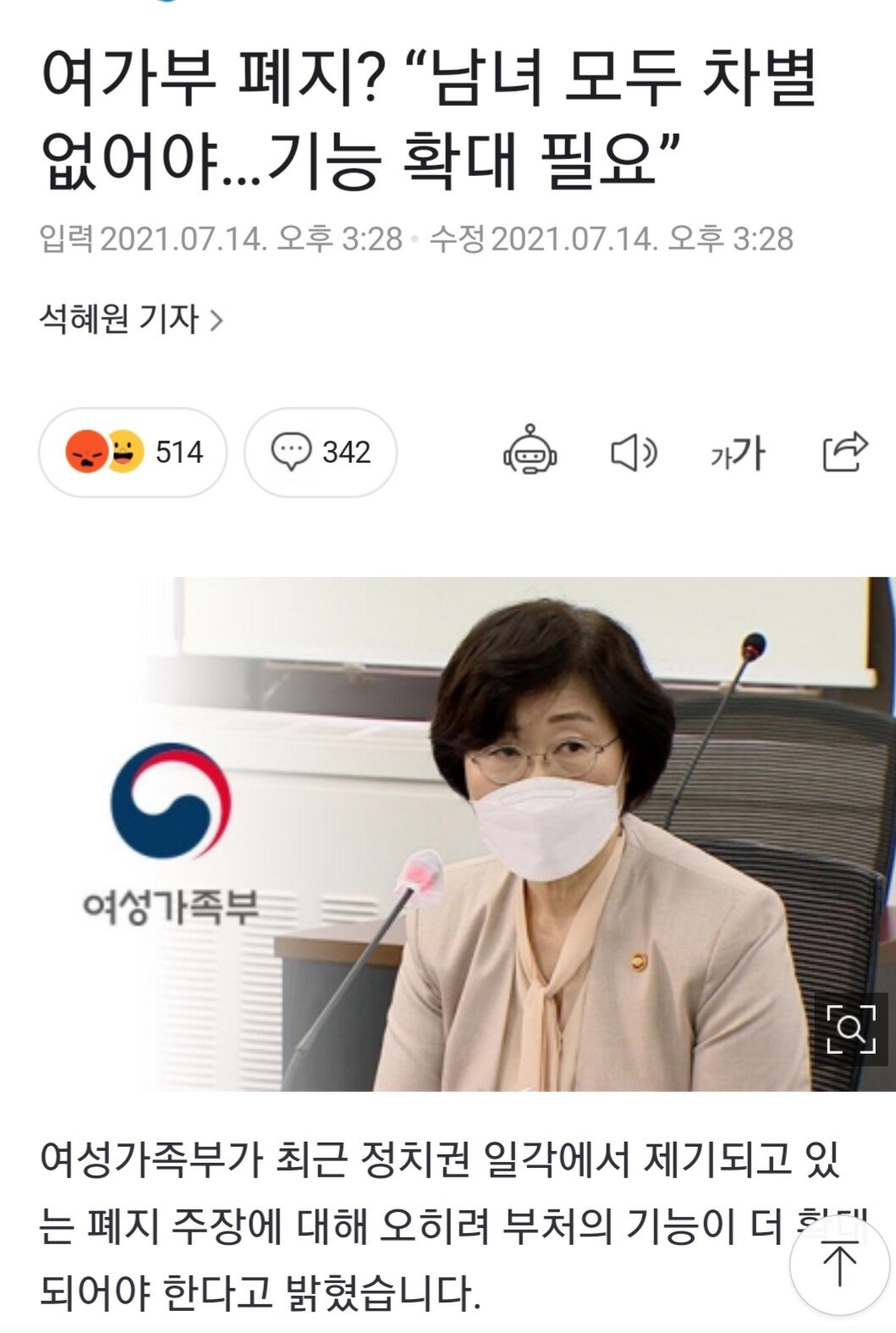896x1333 pixels.
Task: Share this article
Action: coord(844,451)
